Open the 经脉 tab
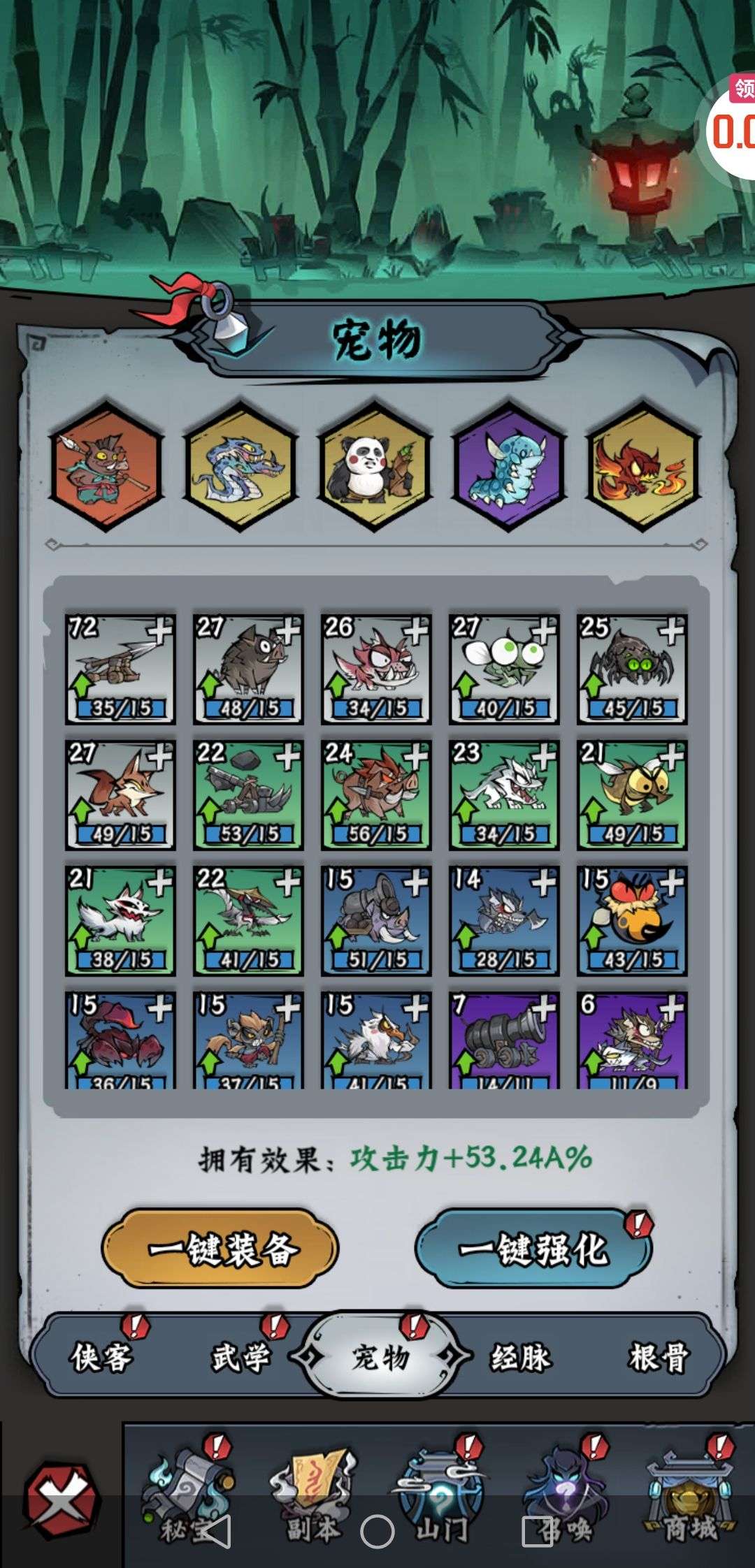 coord(521,1358)
